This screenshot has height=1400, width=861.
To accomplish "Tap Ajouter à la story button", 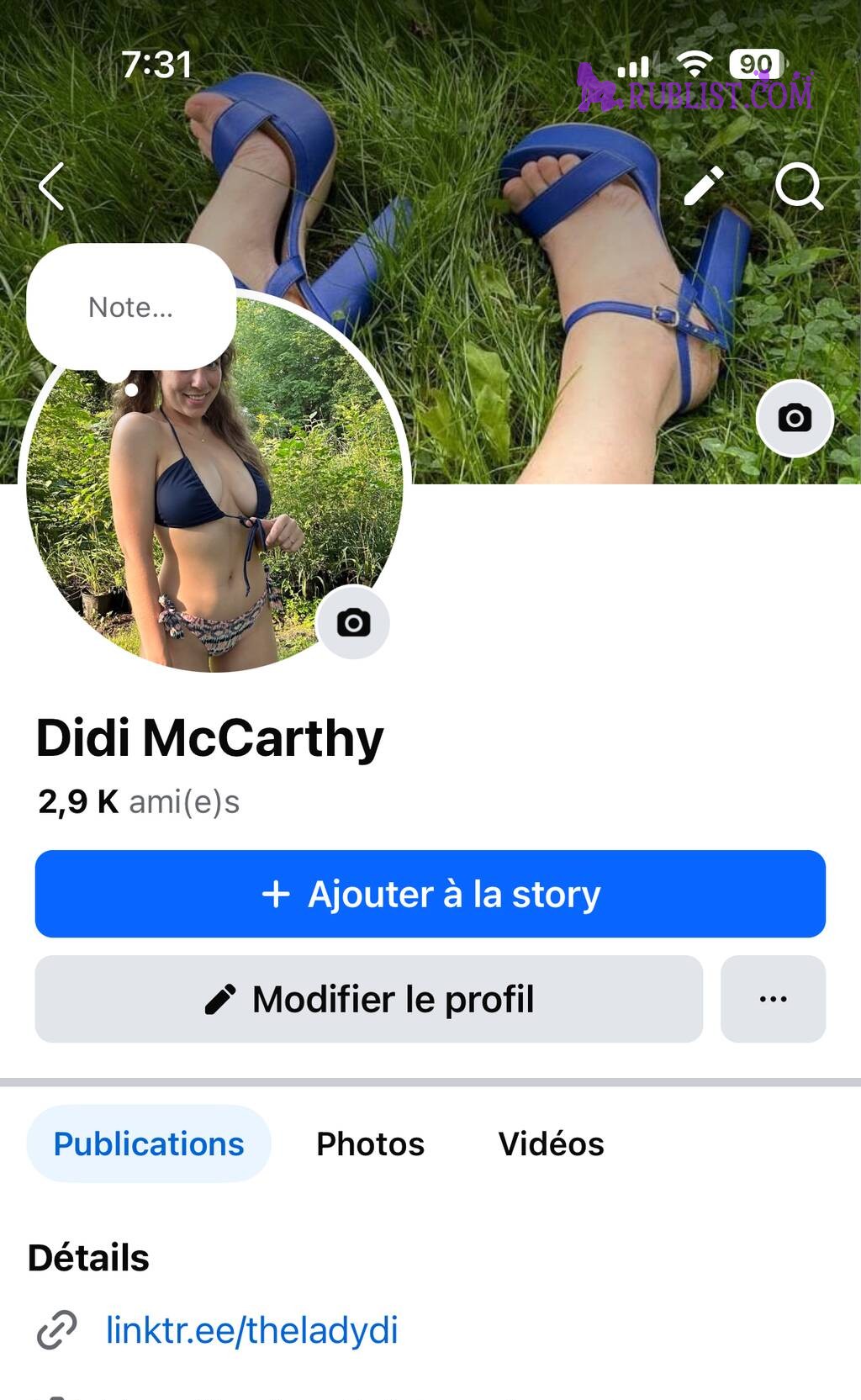I will coord(430,894).
